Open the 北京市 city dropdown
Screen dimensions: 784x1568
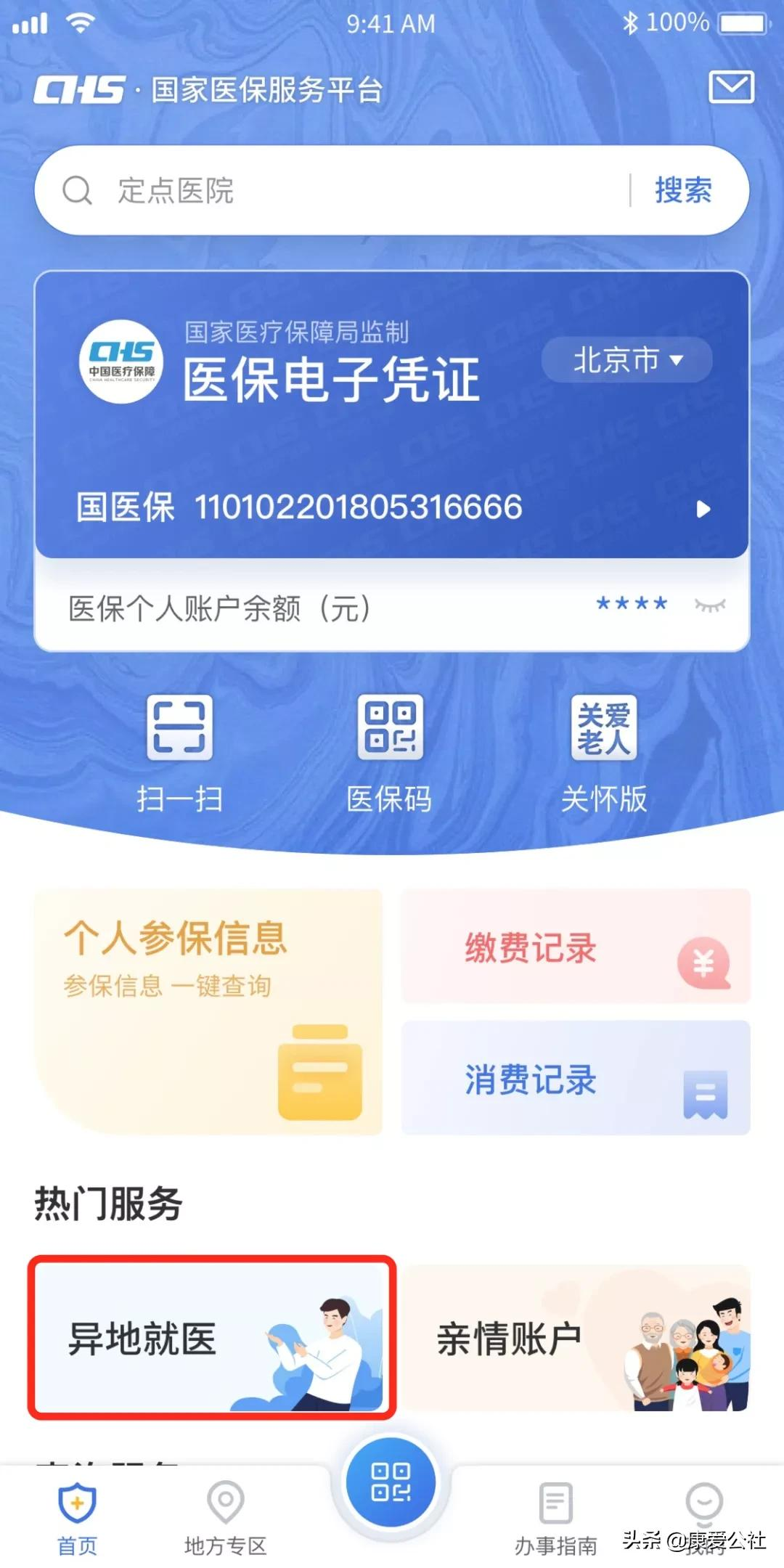click(627, 360)
